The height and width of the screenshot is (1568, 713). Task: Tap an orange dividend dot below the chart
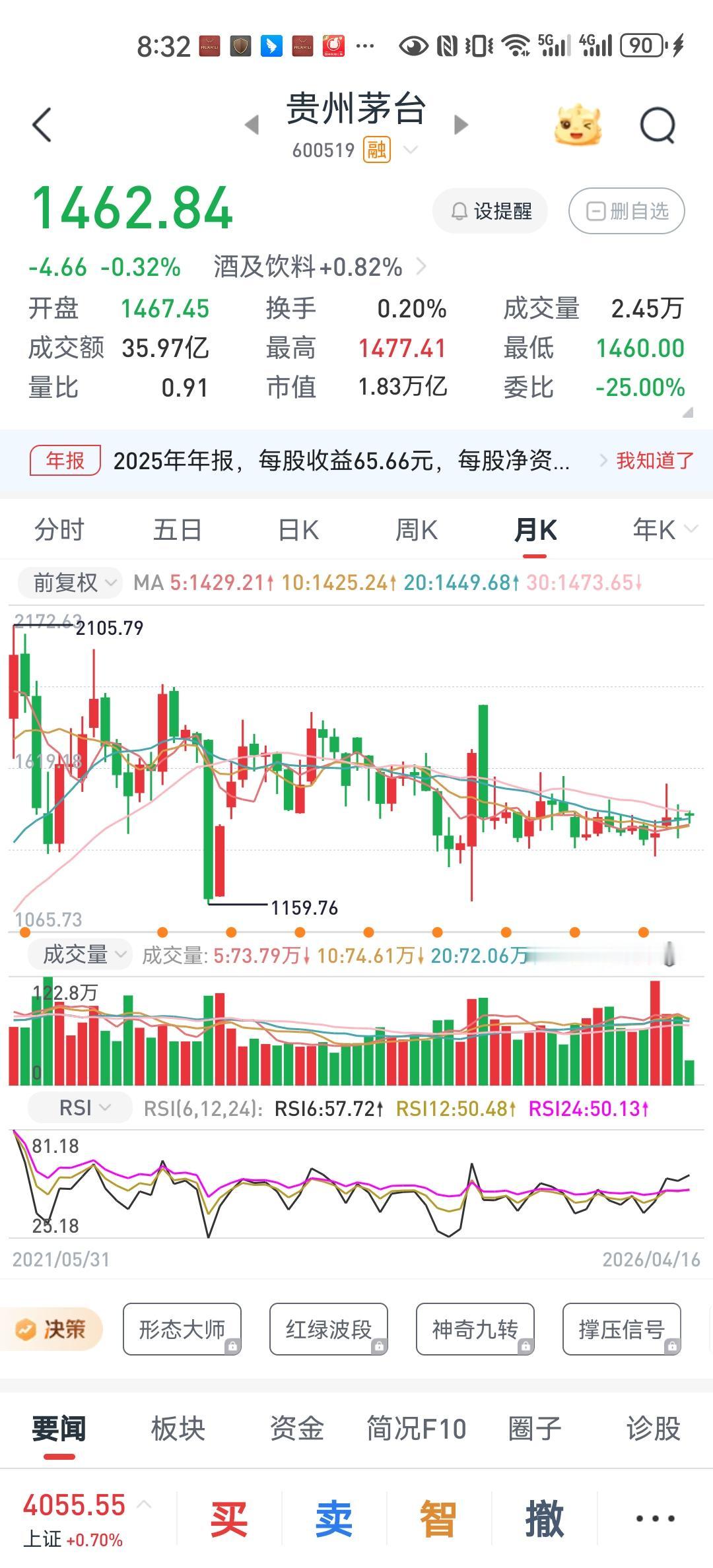coord(230,932)
